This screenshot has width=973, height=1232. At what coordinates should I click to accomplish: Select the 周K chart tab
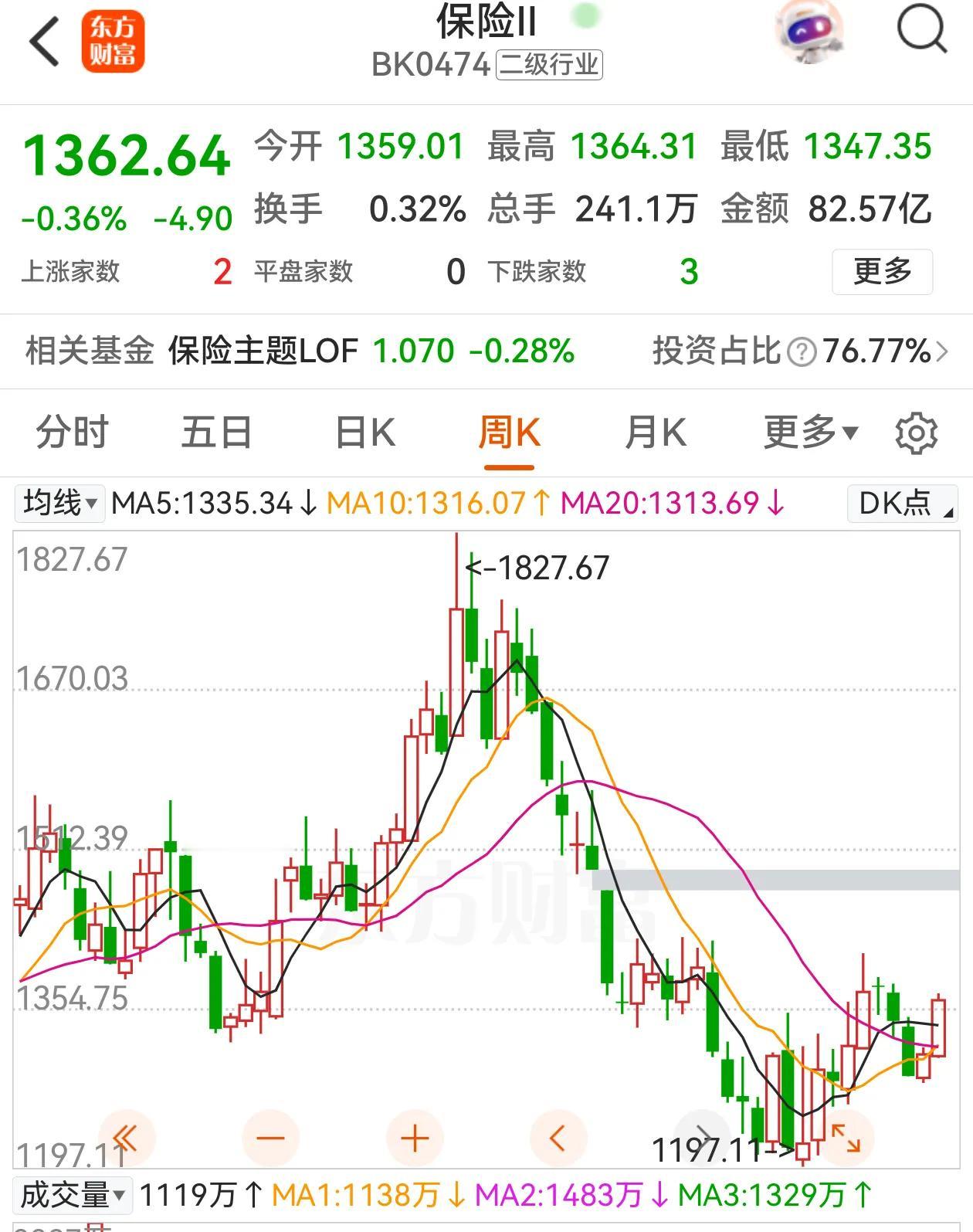[510, 432]
